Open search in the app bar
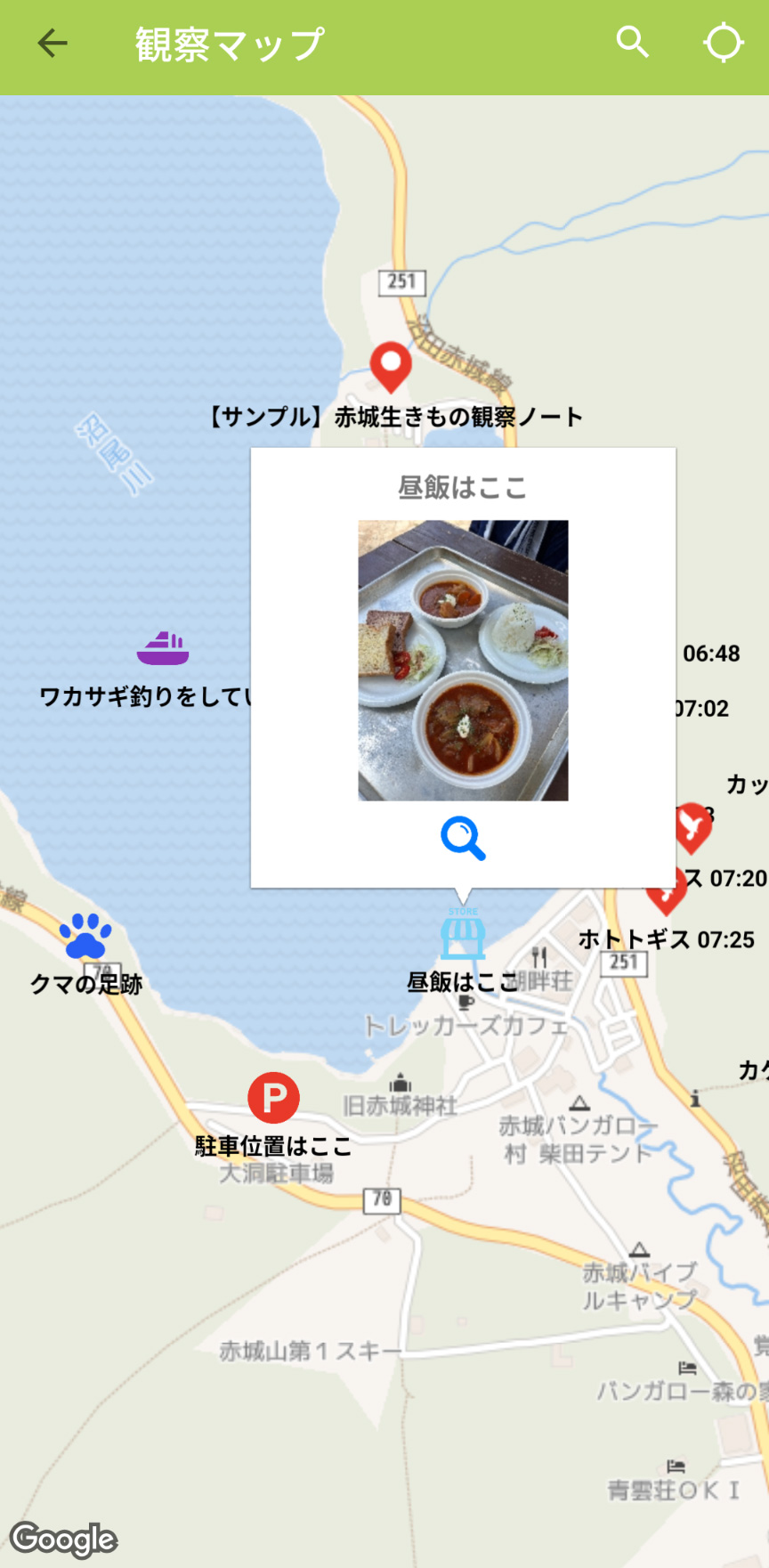Viewport: 769px width, 1568px height. point(632,42)
